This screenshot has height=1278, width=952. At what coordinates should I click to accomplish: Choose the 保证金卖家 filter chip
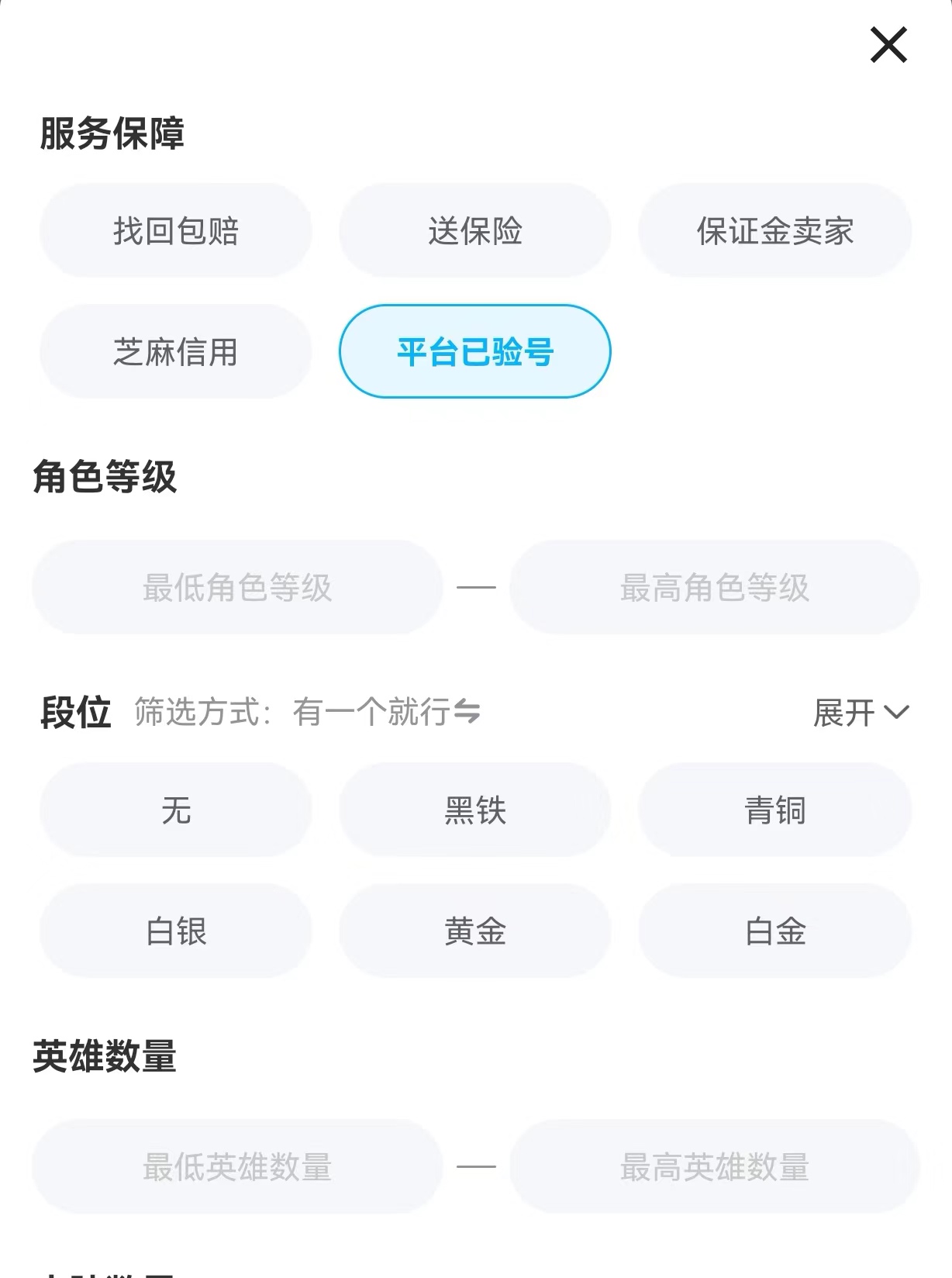pyautogui.click(x=774, y=231)
